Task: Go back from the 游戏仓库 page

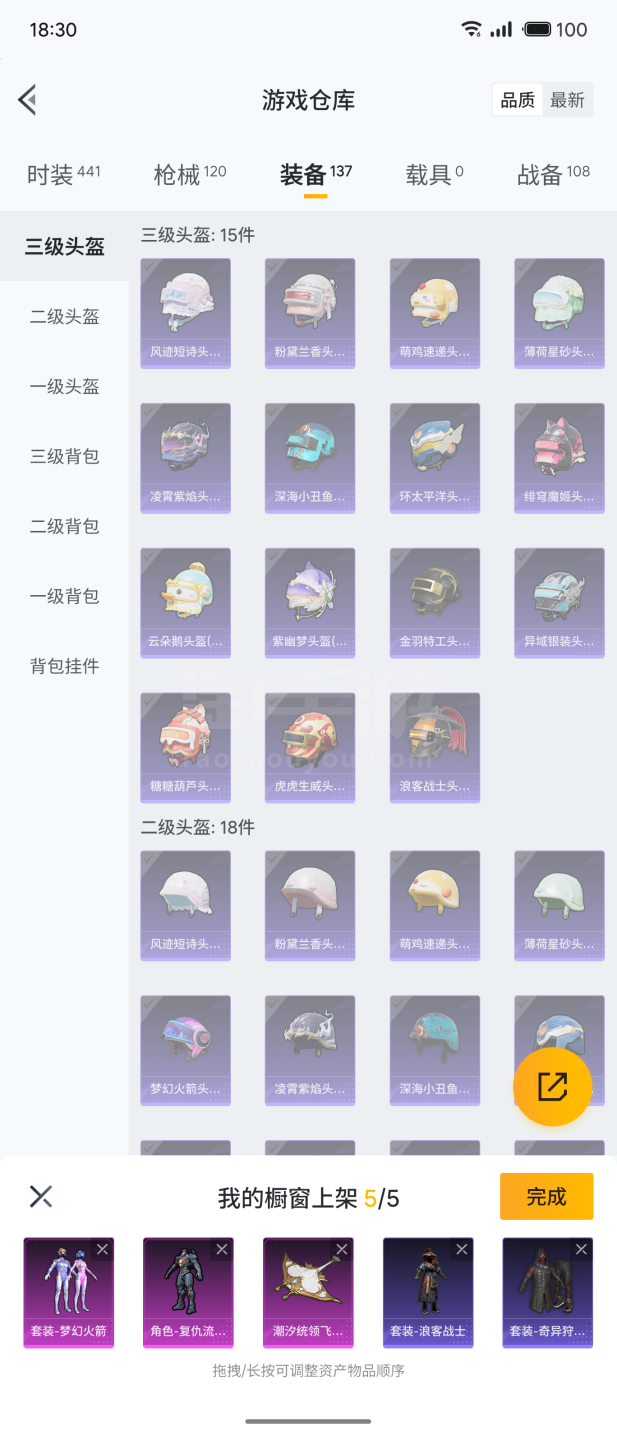Action: [28, 100]
